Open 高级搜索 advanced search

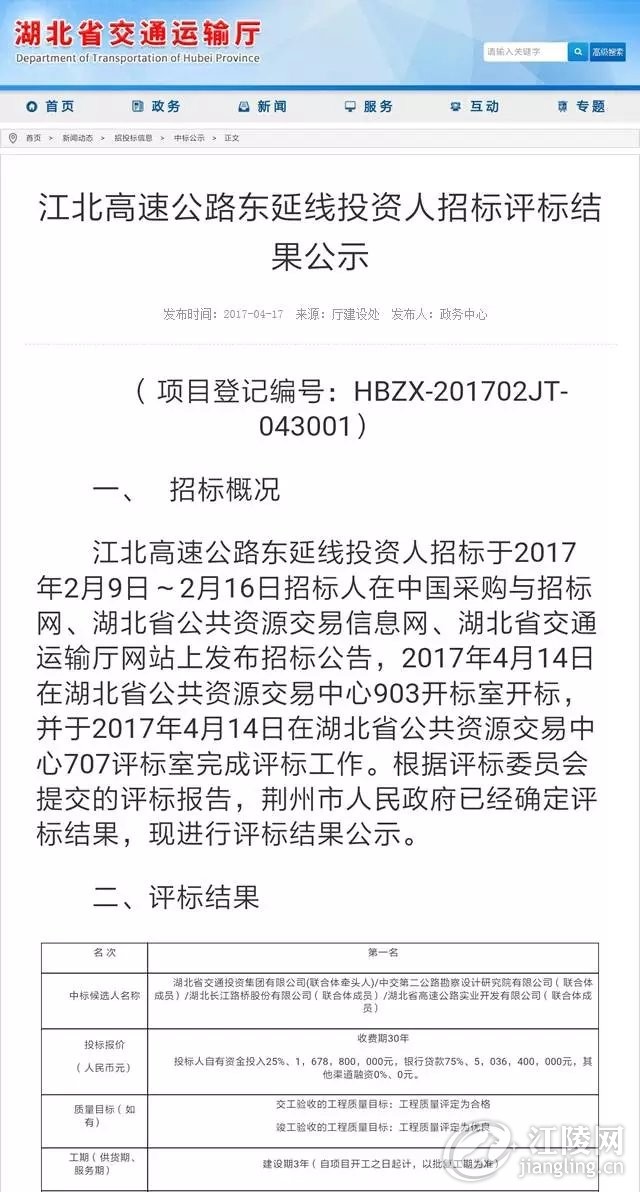pyautogui.click(x=607, y=51)
